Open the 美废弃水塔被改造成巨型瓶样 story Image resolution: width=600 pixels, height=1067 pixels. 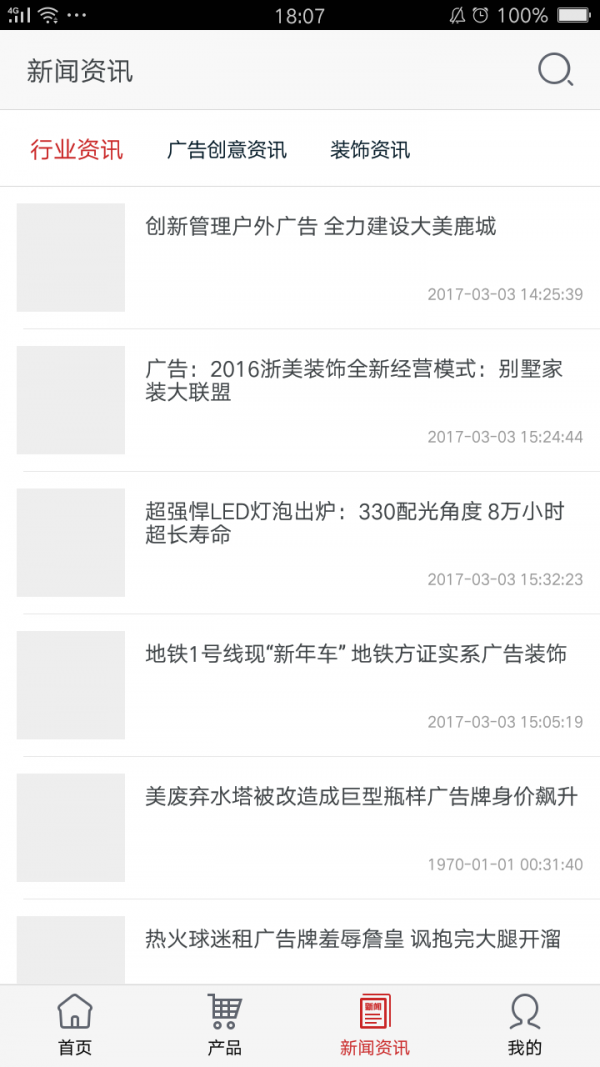pyautogui.click(x=361, y=796)
